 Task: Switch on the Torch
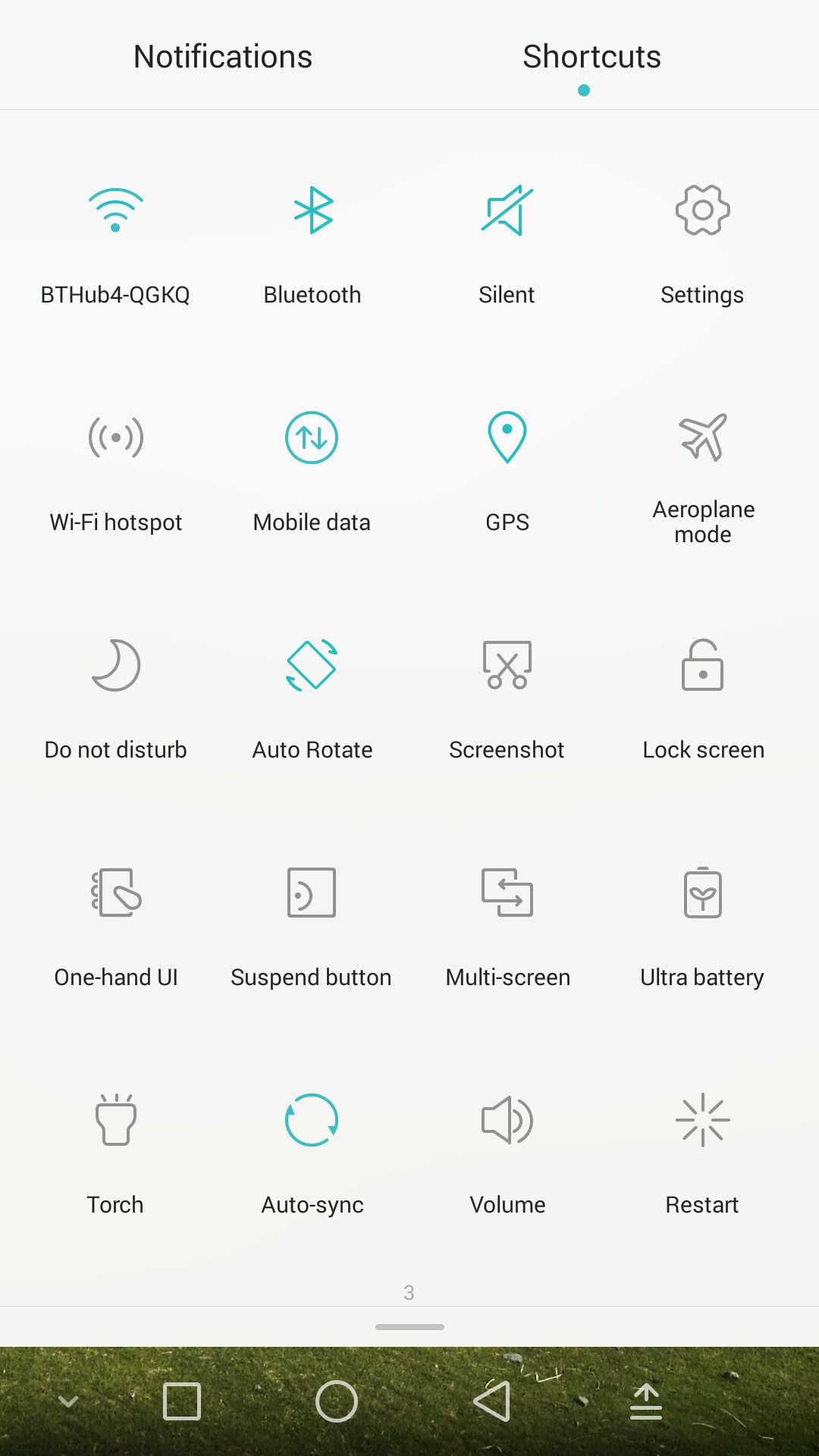(115, 1120)
